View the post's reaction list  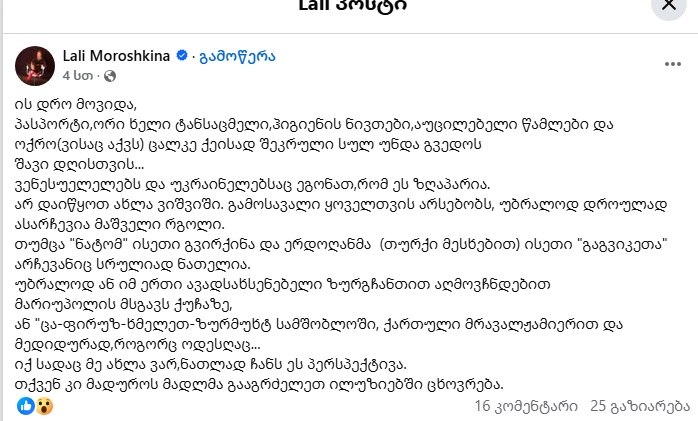coord(33,406)
